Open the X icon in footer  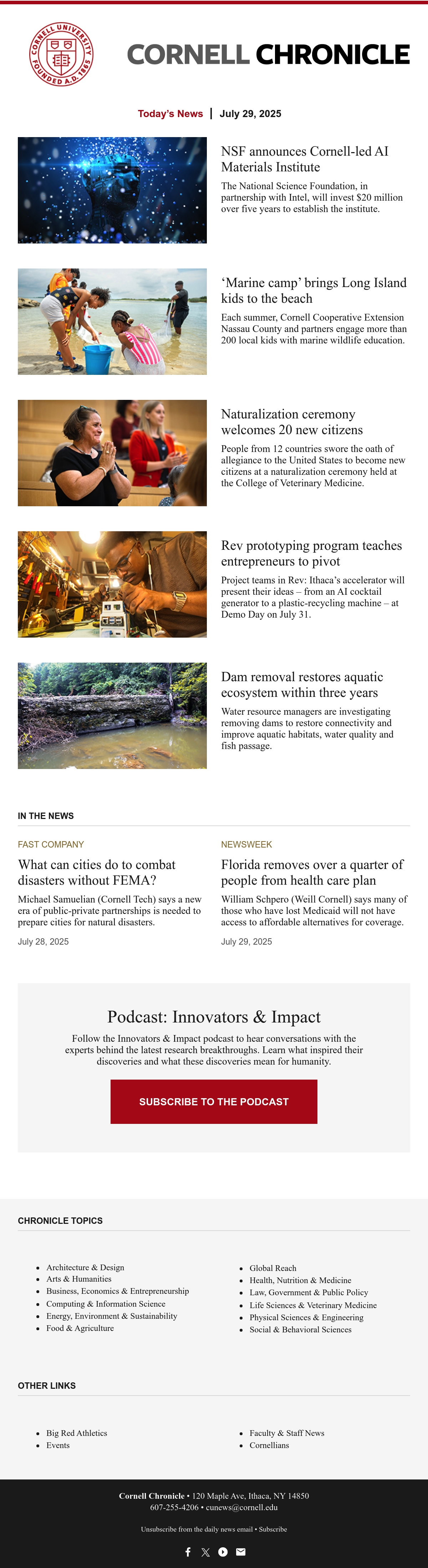(x=205, y=1552)
